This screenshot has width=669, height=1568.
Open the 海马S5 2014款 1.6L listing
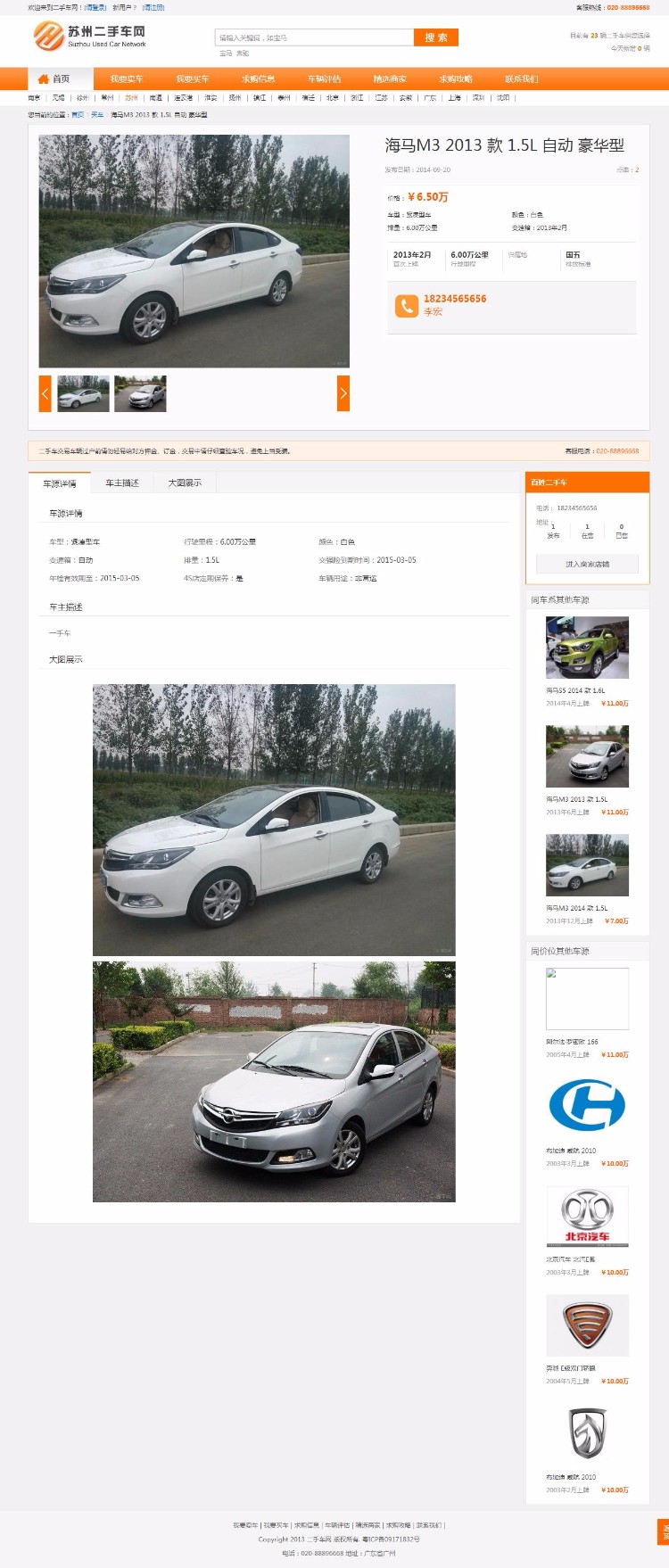pos(587,648)
